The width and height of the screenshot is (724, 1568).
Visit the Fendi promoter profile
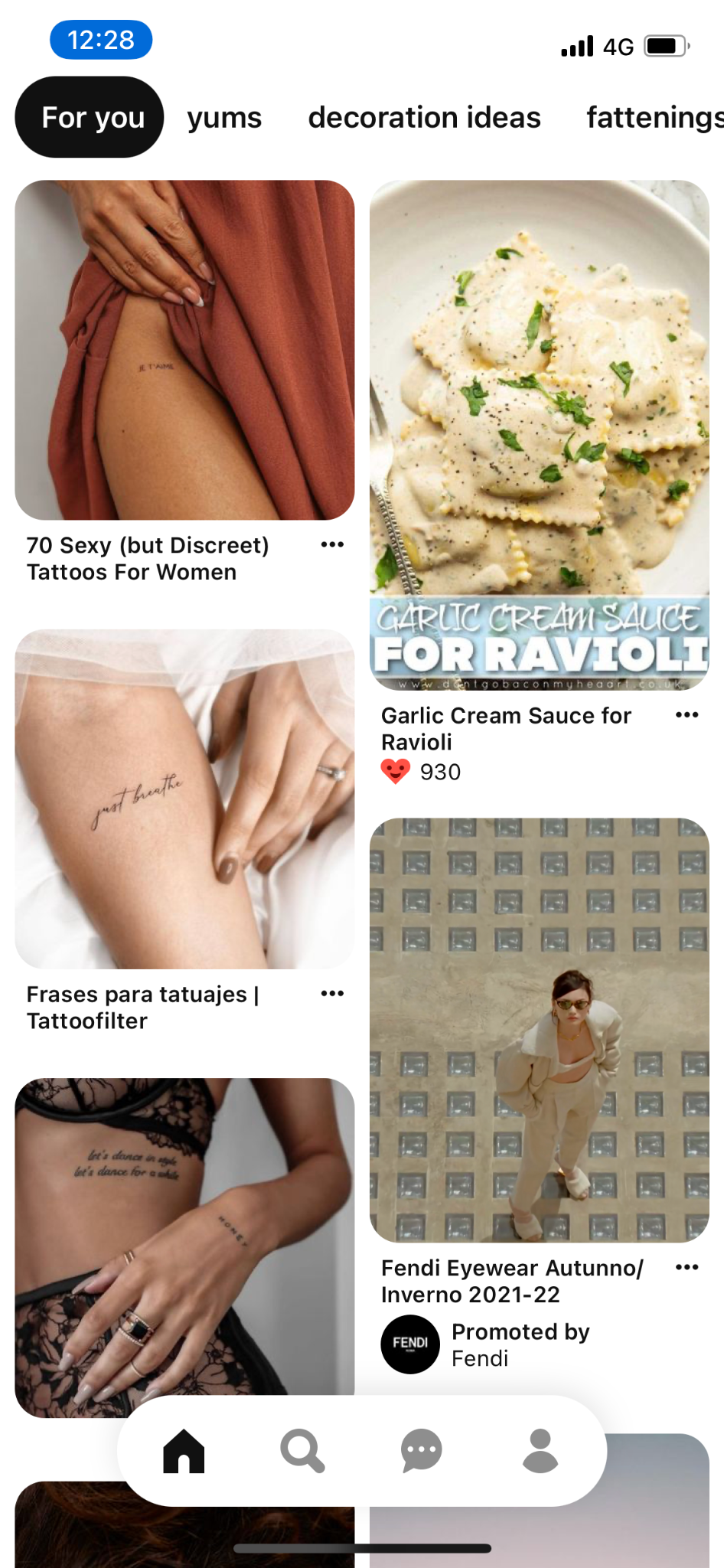click(x=411, y=1344)
